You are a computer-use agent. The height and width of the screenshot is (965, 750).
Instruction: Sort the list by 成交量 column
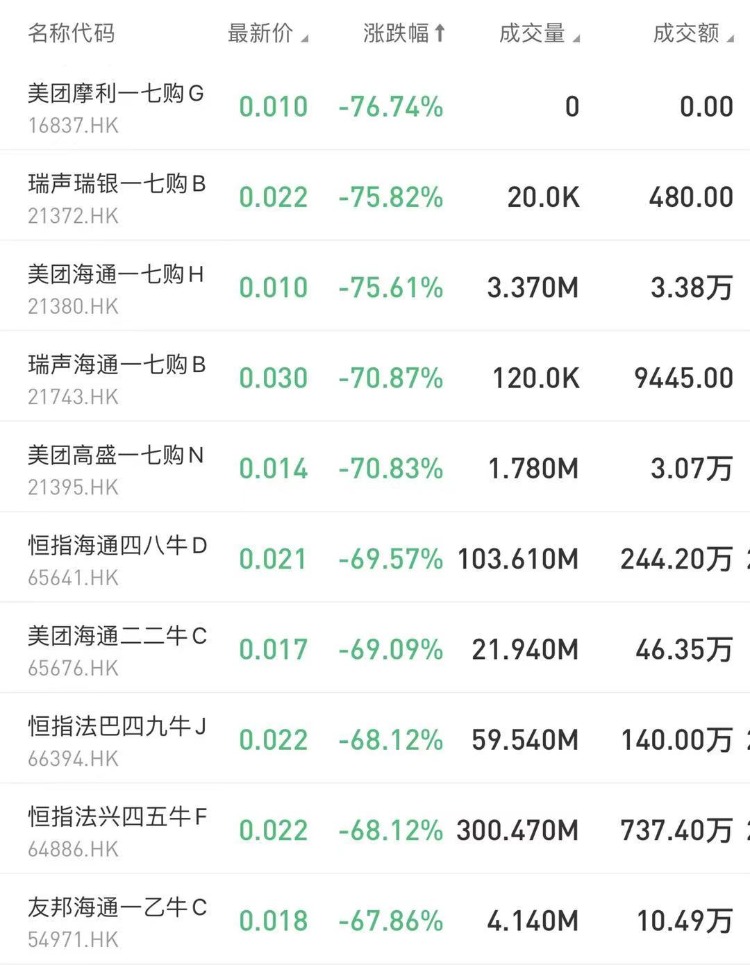tap(539, 33)
